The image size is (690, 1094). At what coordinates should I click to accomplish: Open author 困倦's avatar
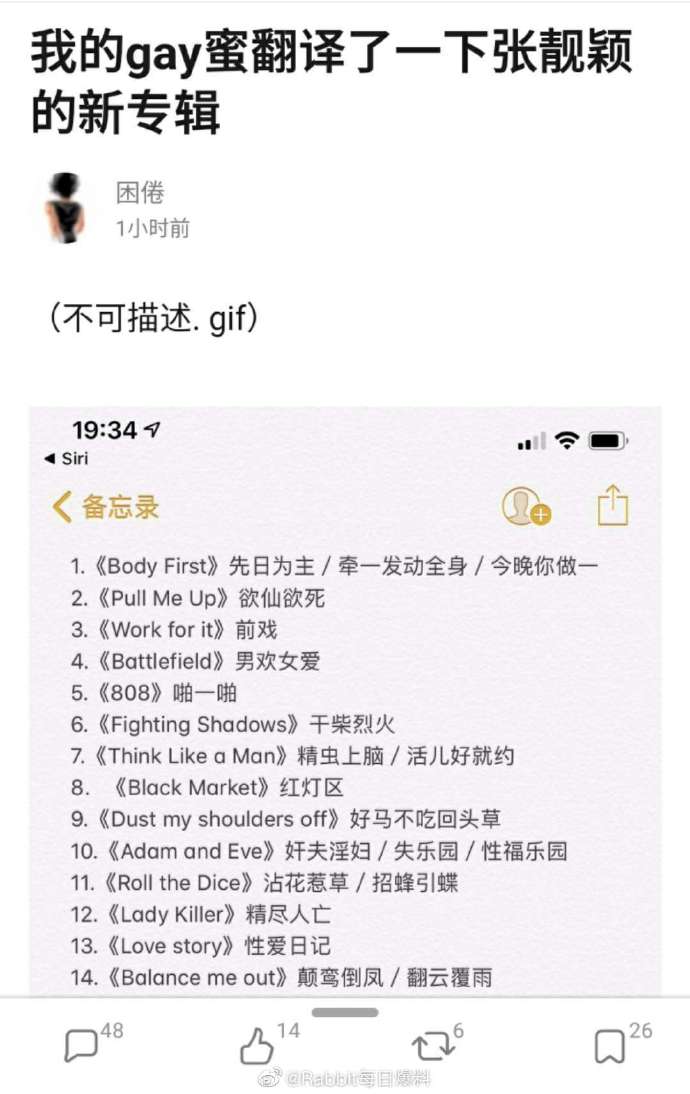67,208
